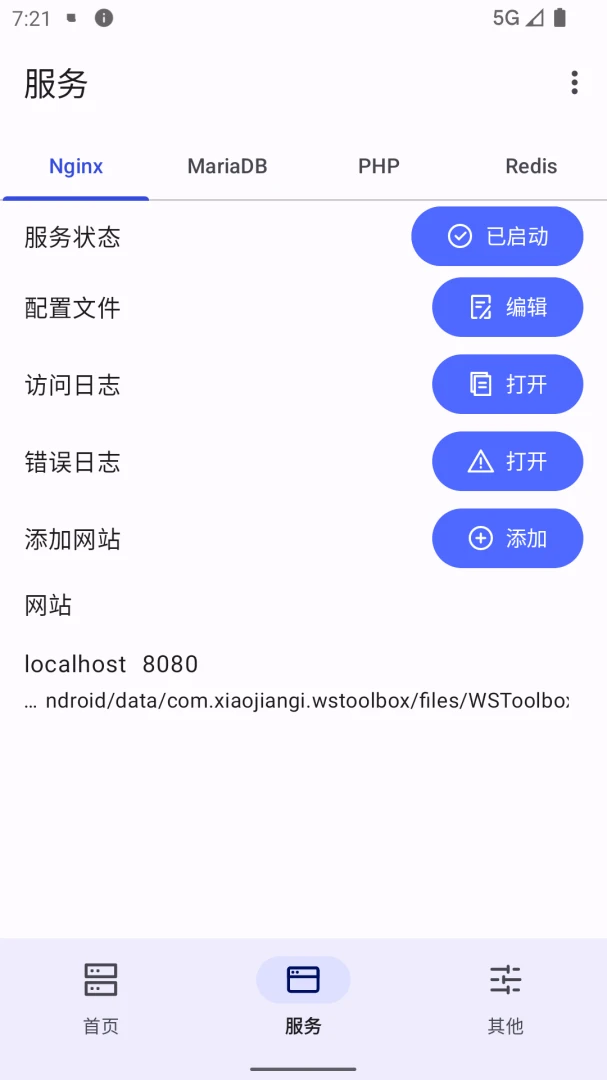This screenshot has width=607, height=1080.
Task: Switch to the Redis tab
Action: click(530, 167)
